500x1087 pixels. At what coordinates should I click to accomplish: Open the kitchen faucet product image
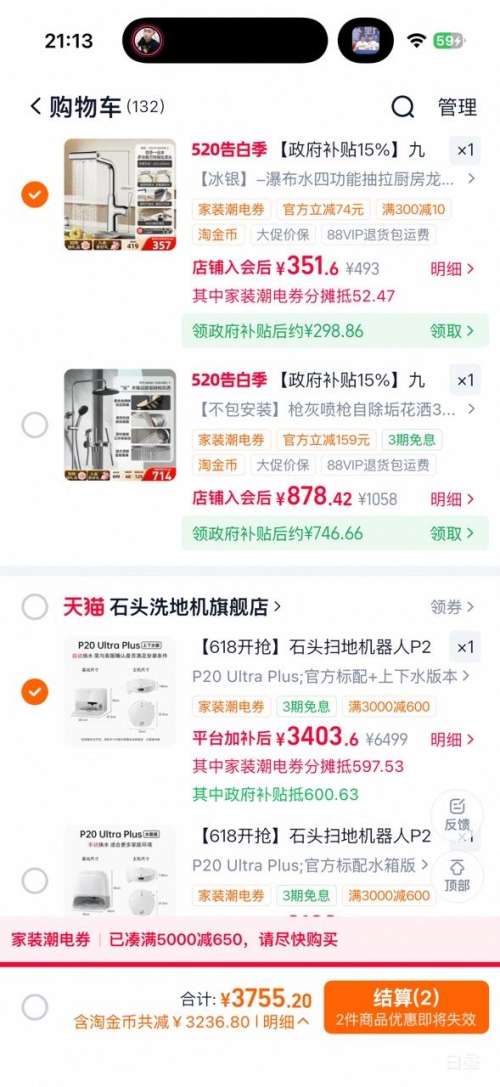click(120, 194)
